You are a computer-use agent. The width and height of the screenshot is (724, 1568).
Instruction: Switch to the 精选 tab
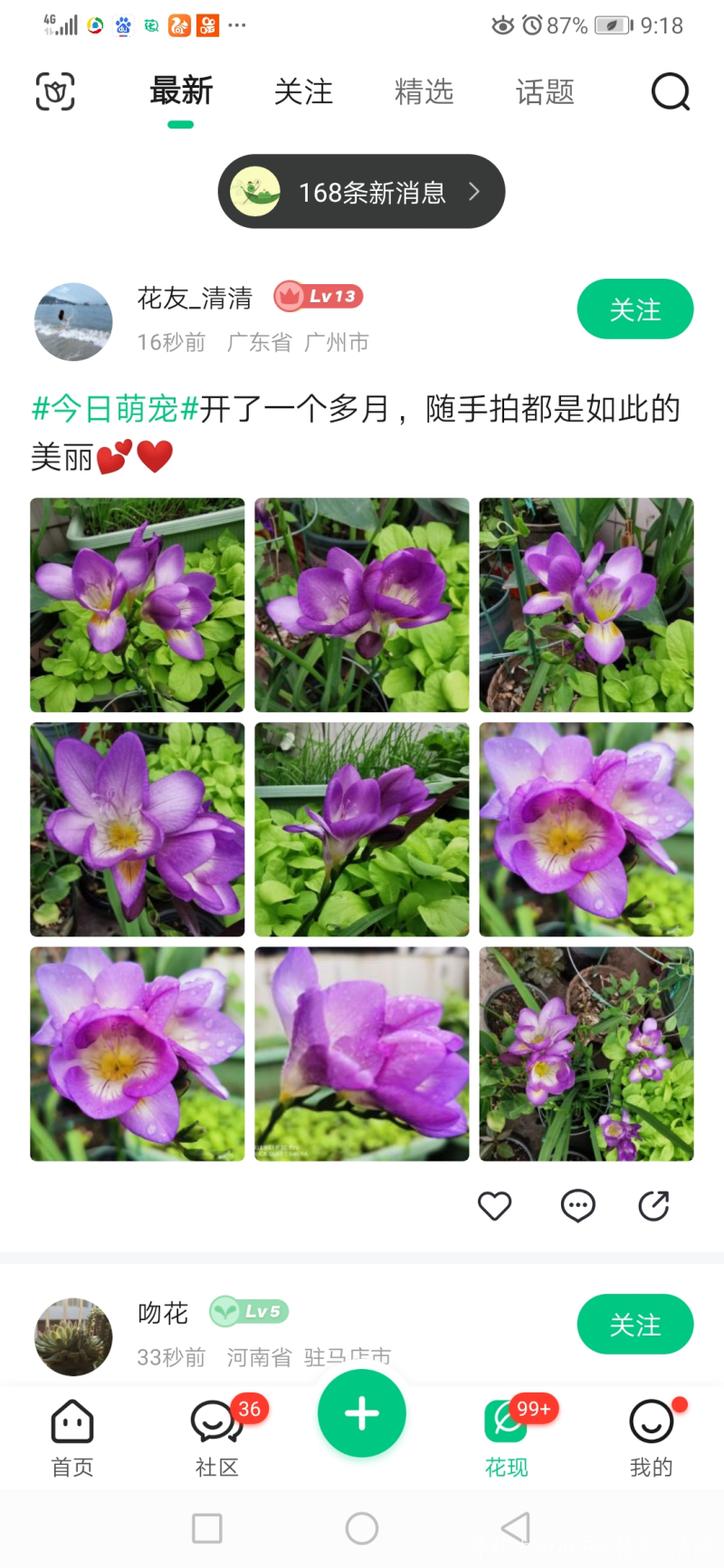tap(424, 91)
